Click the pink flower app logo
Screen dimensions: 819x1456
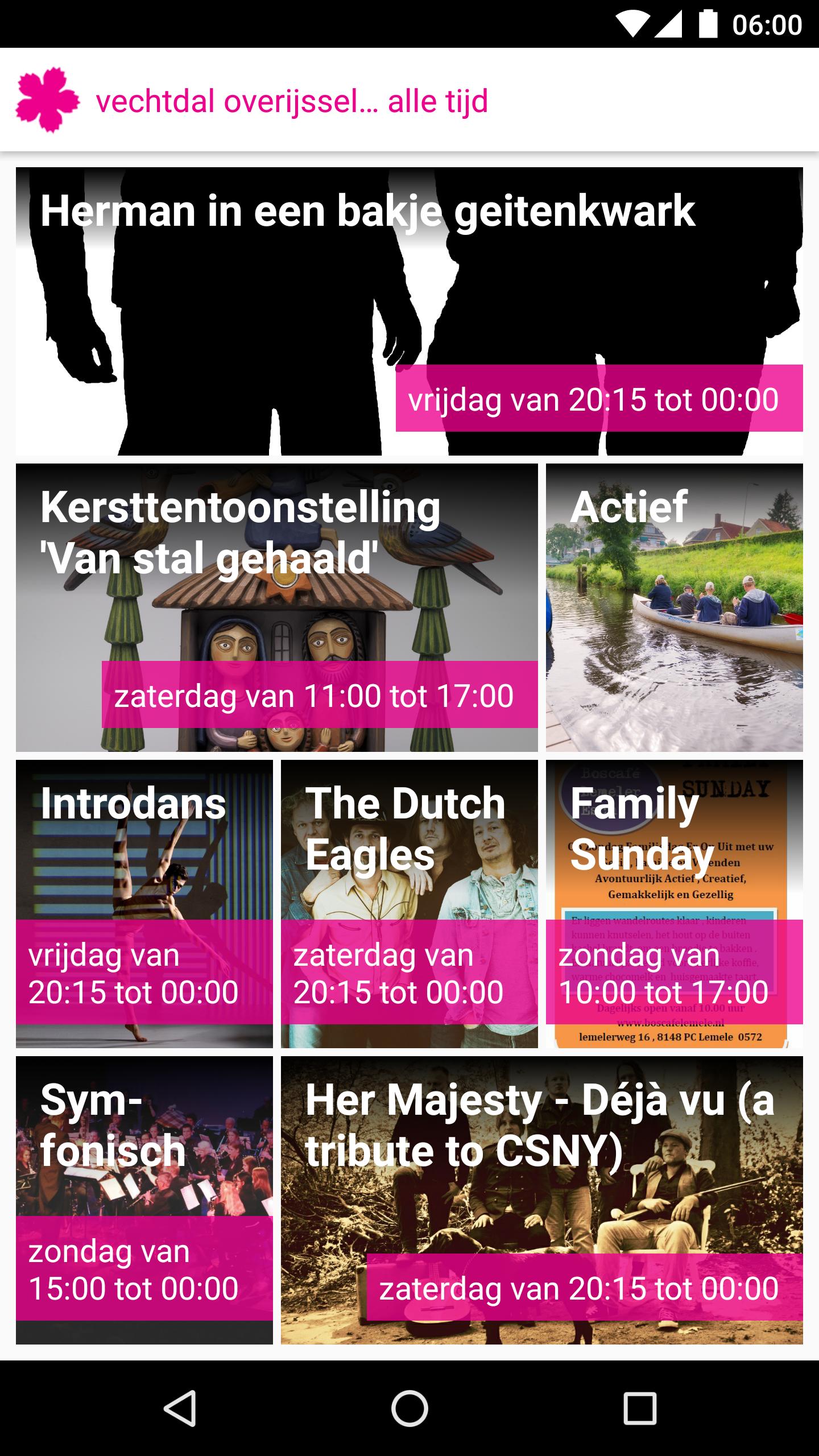click(48, 100)
